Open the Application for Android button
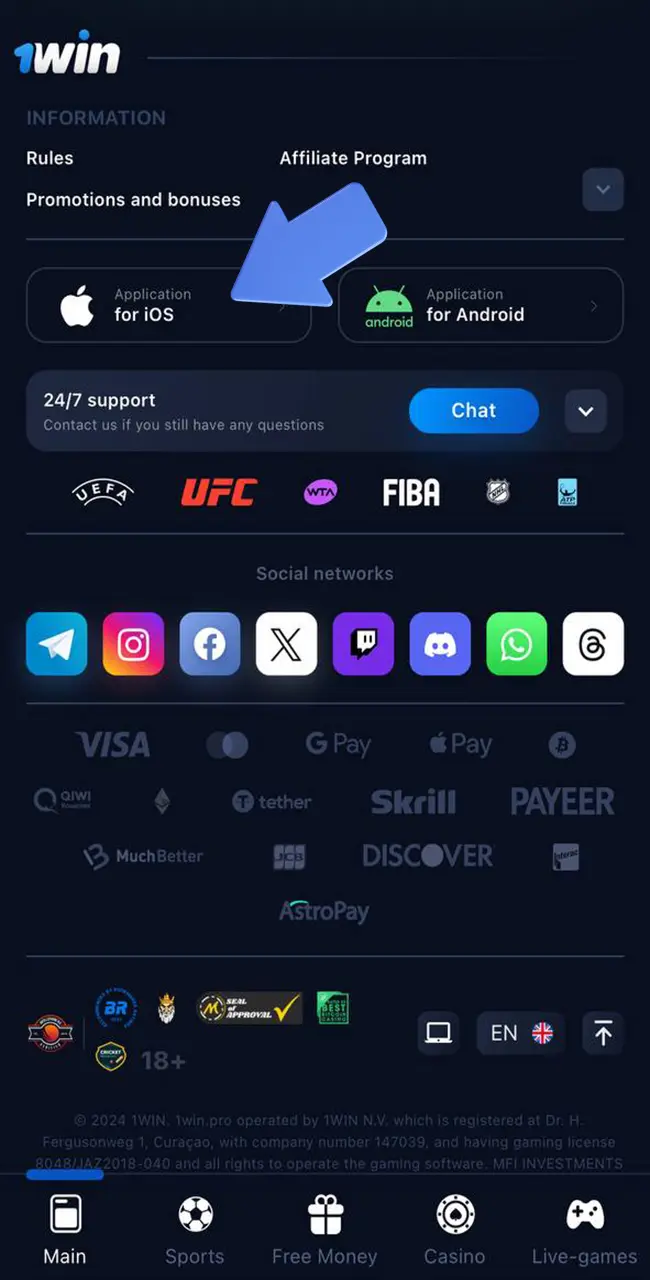Image resolution: width=650 pixels, height=1280 pixels. (x=480, y=305)
